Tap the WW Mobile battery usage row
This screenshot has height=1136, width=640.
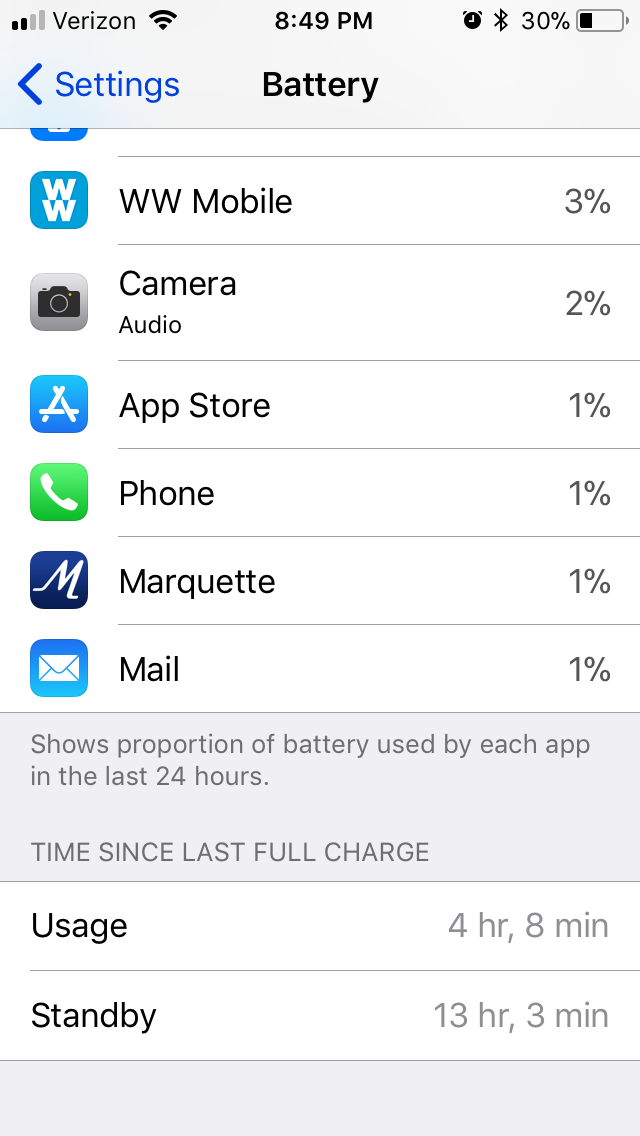(320, 201)
